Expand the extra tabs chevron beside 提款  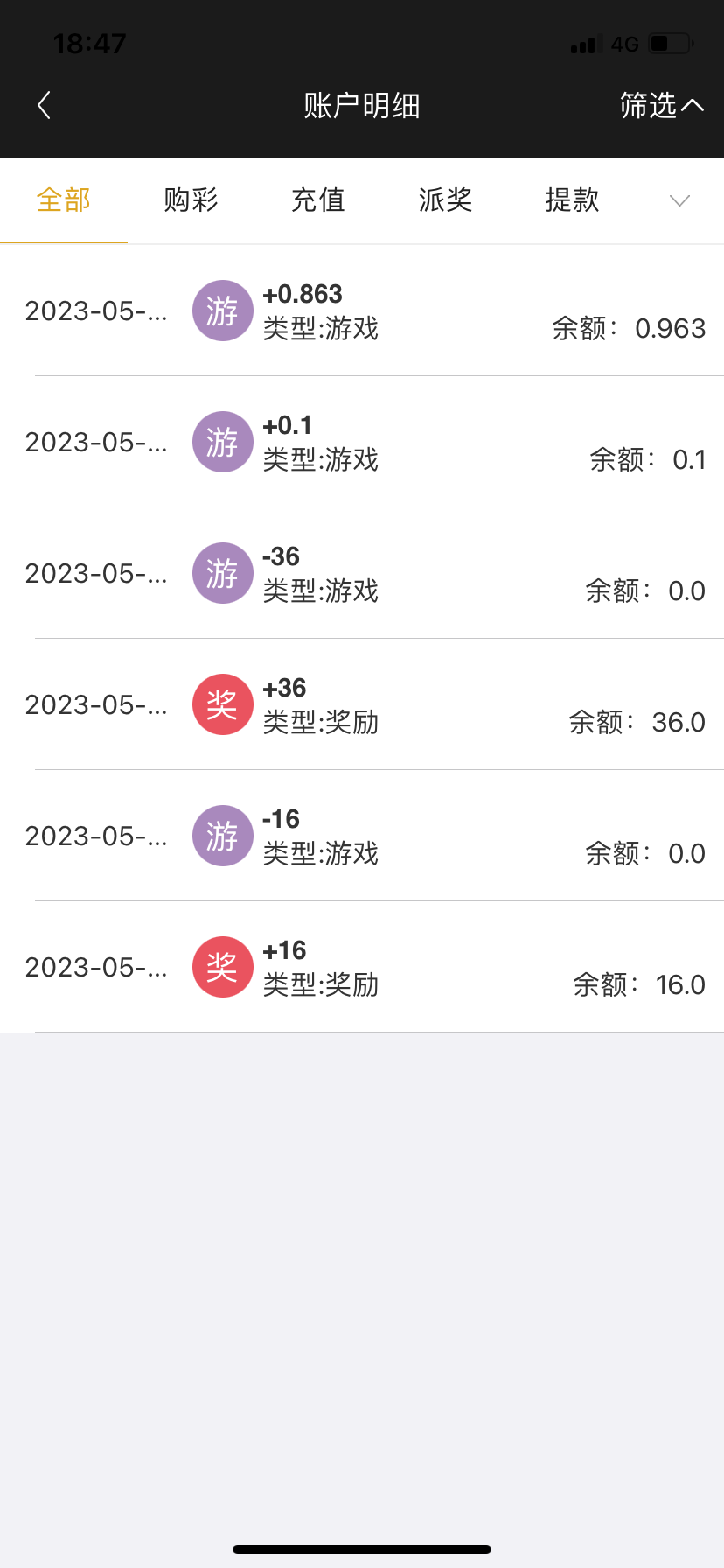point(679,201)
